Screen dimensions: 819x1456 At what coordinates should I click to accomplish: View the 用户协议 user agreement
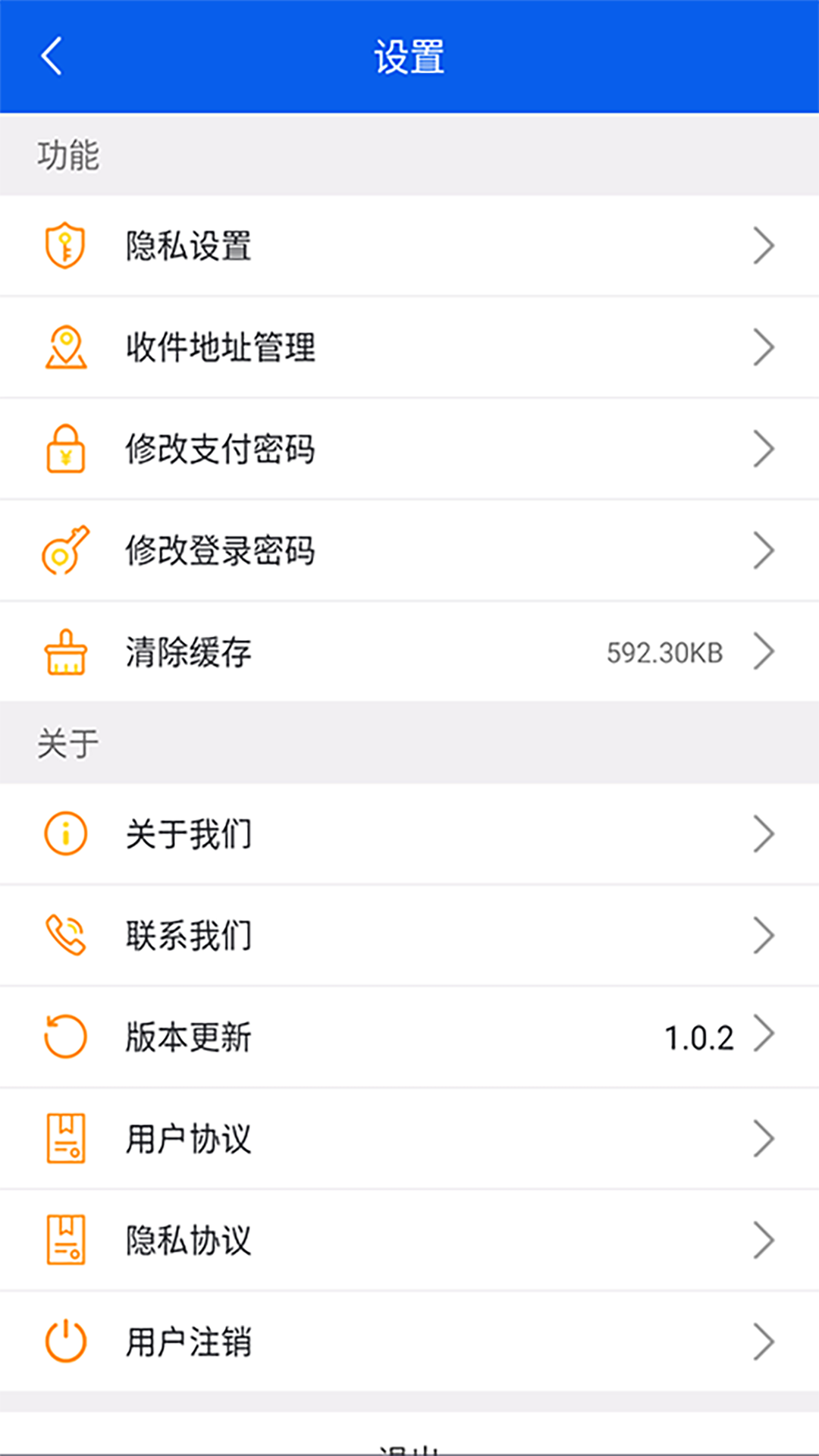409,1139
